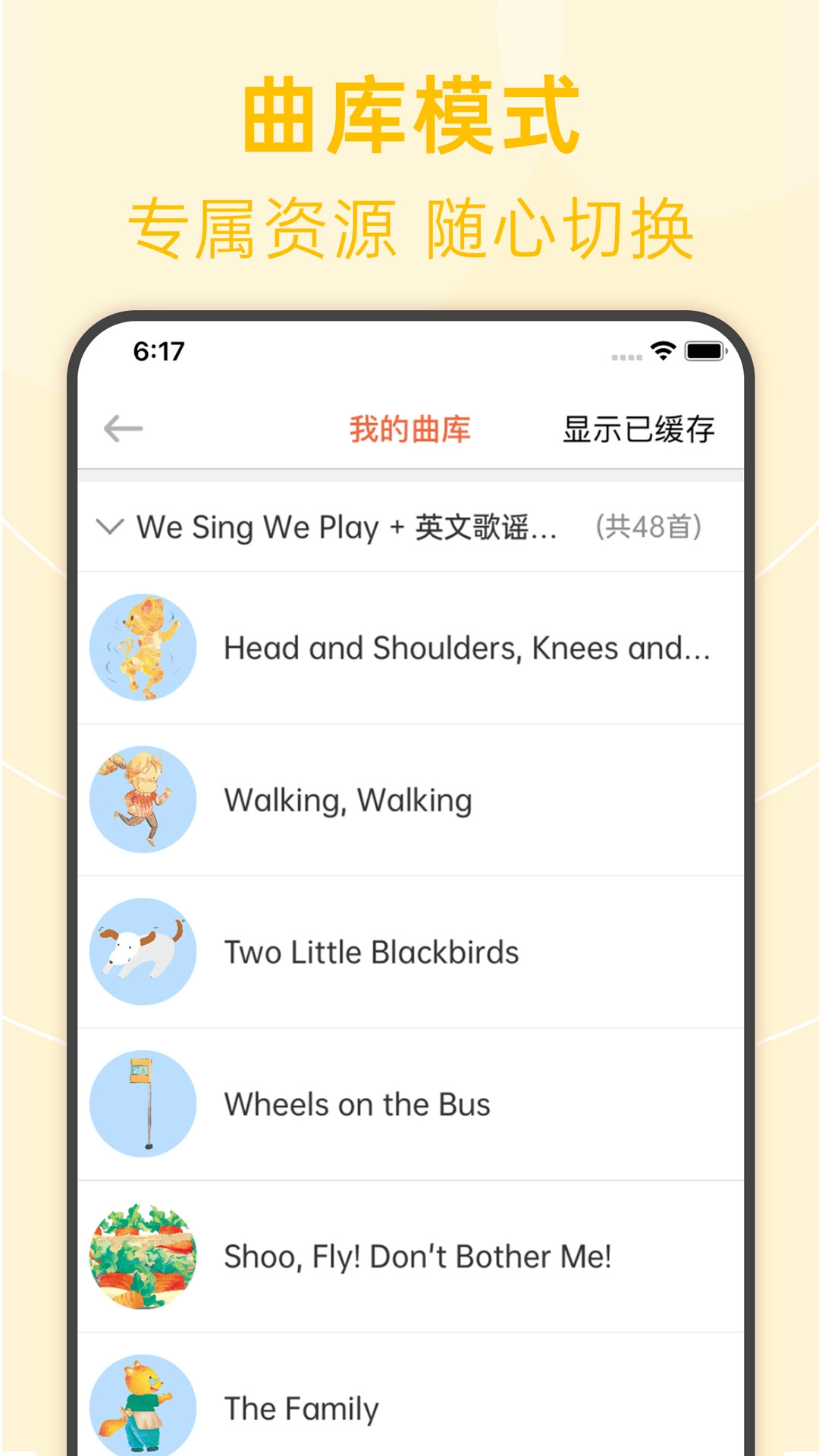Screen dimensions: 819x1456
Task: Tap Shoo, Fly! Don't Bother Me! title
Action: (417, 1257)
